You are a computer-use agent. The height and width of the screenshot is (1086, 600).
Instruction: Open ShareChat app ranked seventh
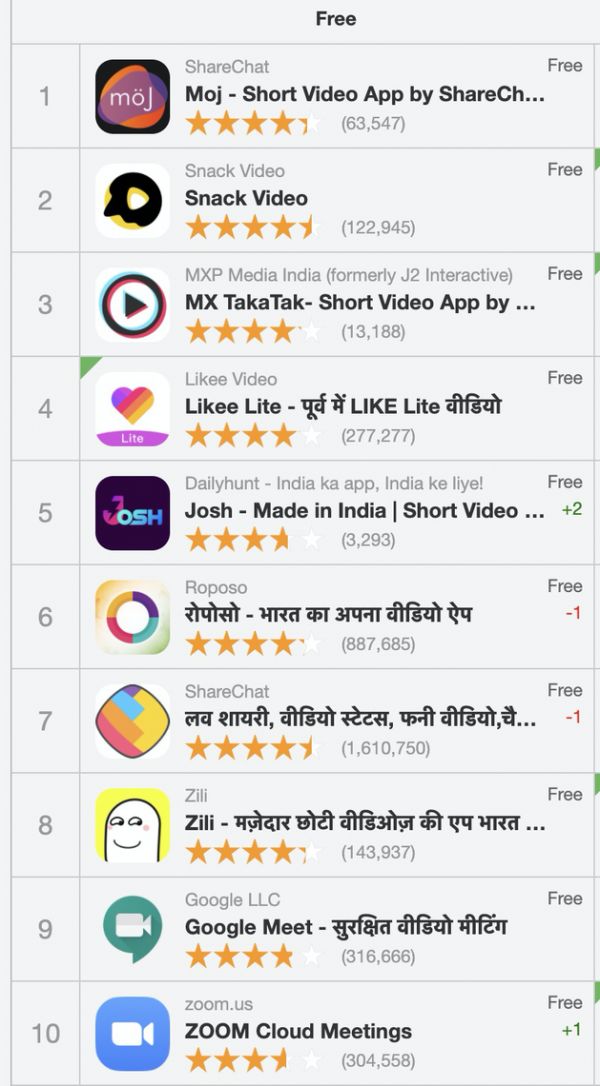(360, 719)
